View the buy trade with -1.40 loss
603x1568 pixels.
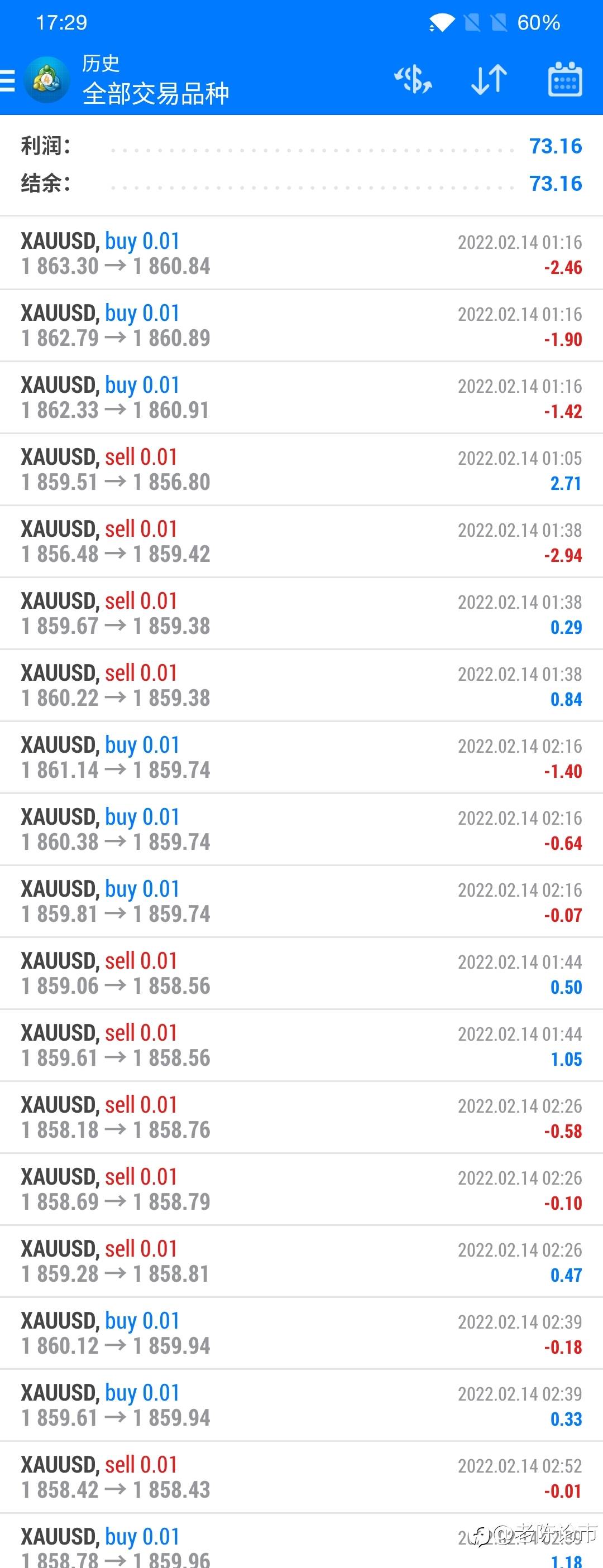click(301, 757)
